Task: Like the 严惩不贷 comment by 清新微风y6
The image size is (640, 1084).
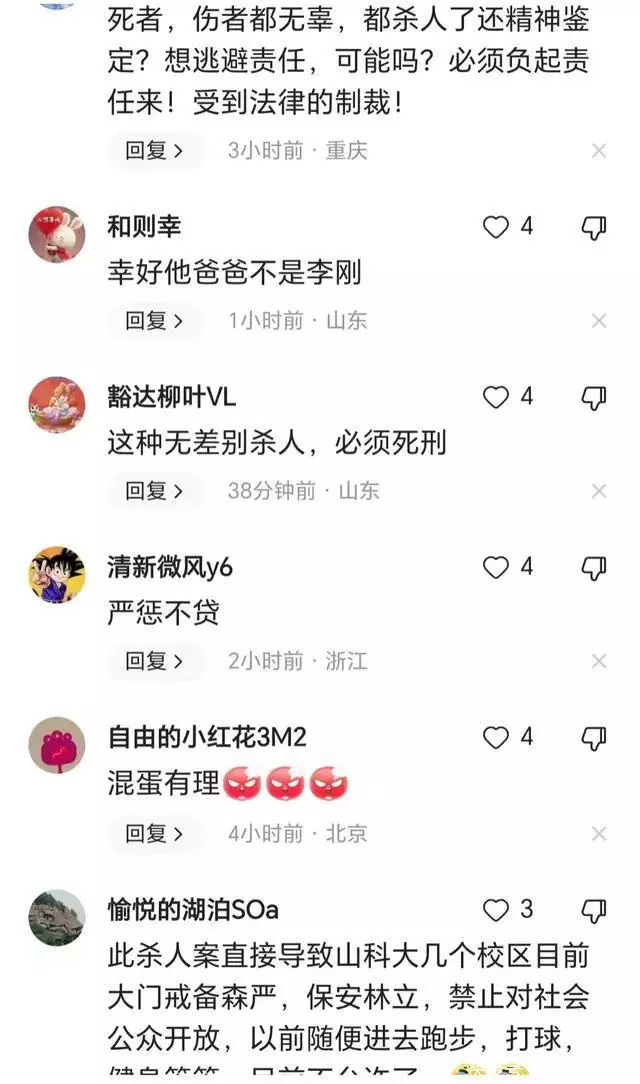Action: [x=497, y=568]
